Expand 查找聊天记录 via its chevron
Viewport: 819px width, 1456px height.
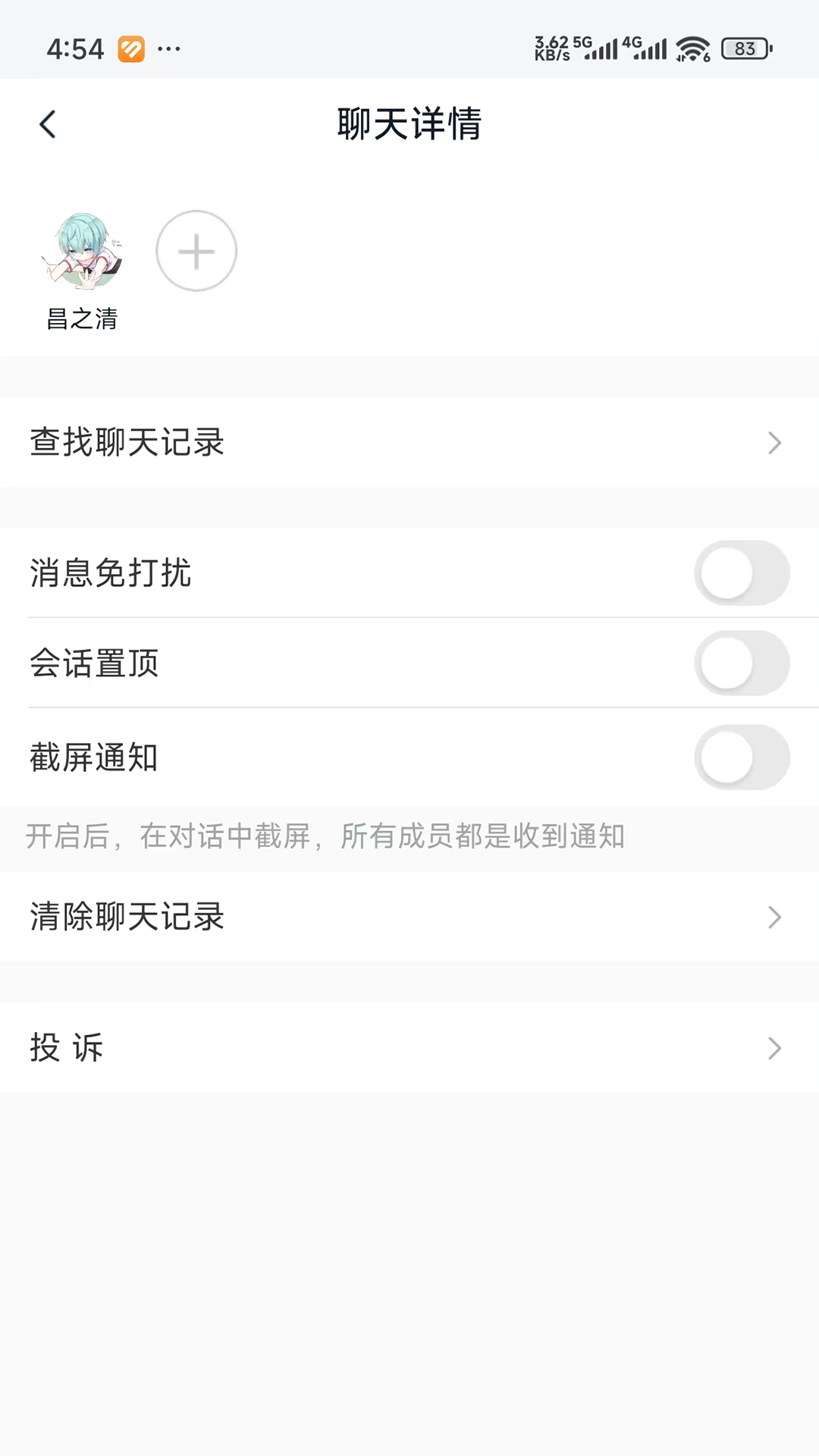[x=774, y=443]
